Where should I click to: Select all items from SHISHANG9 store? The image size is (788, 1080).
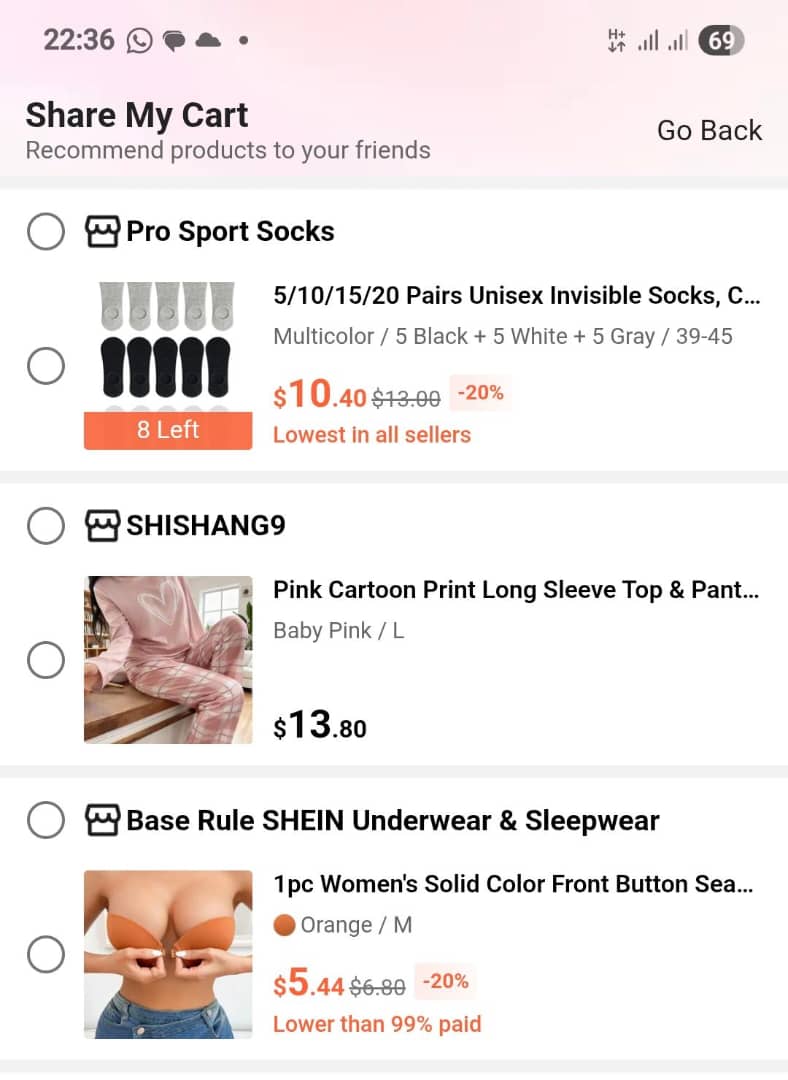tap(46, 526)
